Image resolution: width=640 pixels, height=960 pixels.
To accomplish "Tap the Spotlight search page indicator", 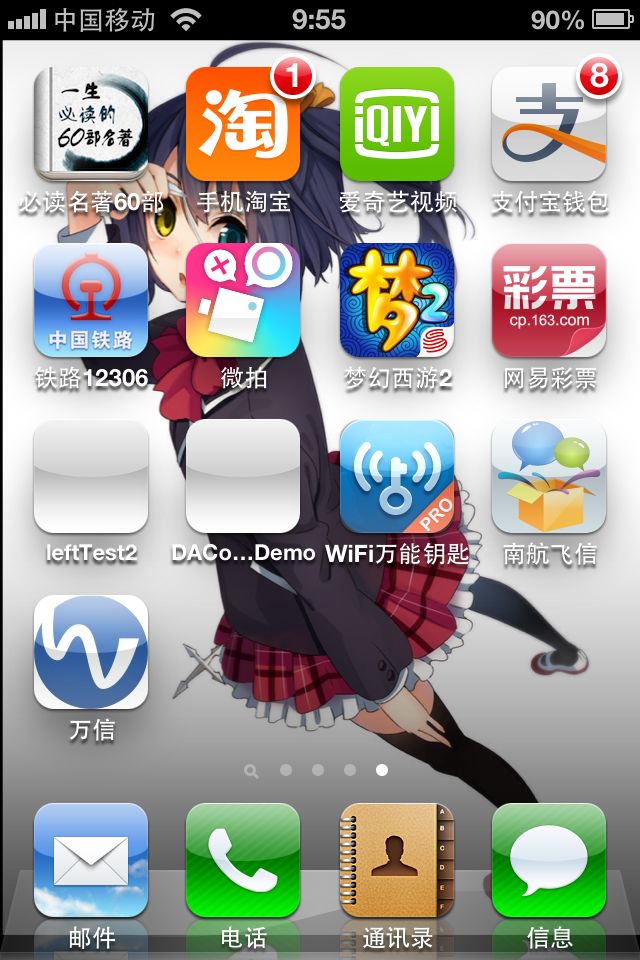I will coord(251,771).
